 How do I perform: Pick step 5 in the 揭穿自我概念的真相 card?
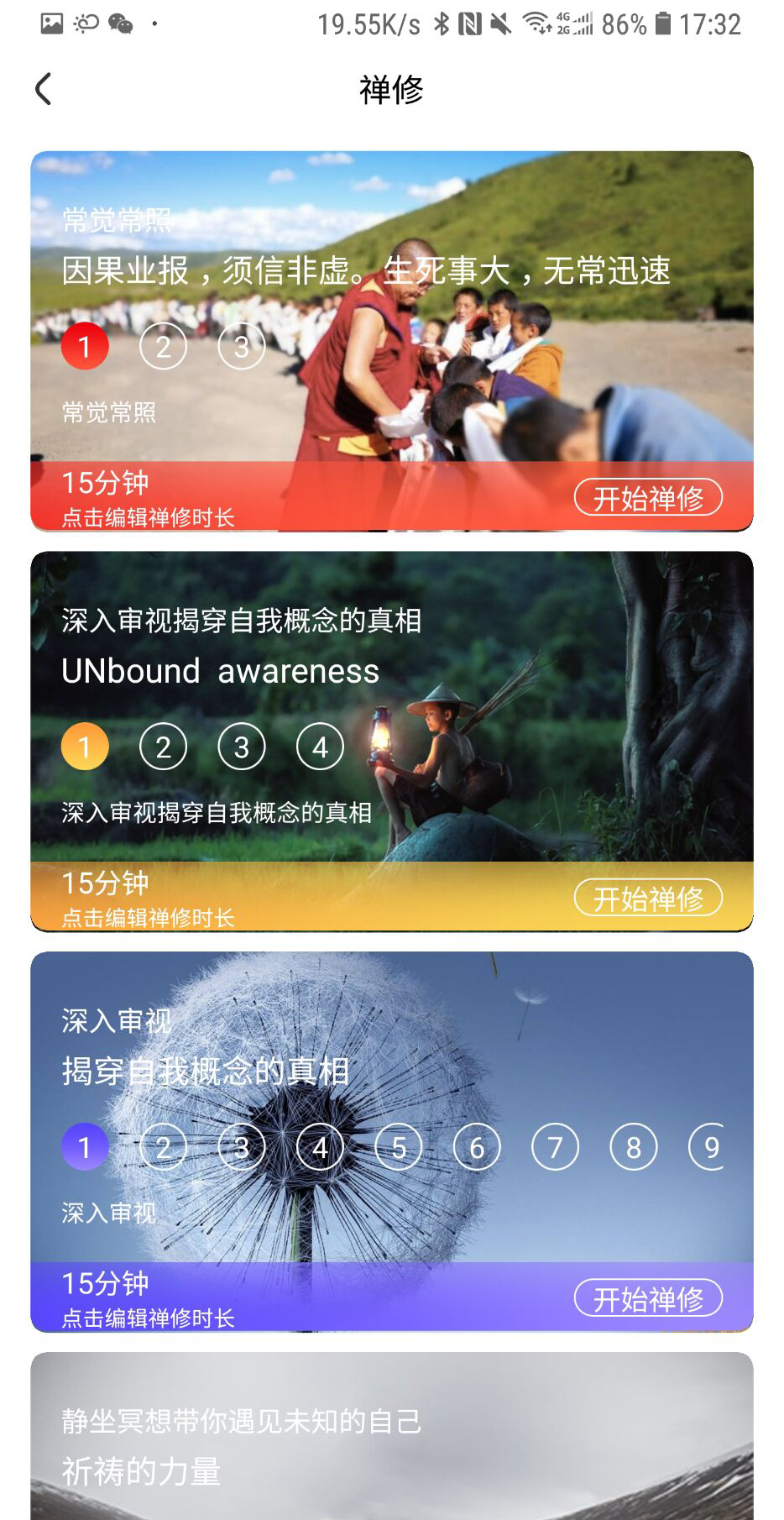399,1147
